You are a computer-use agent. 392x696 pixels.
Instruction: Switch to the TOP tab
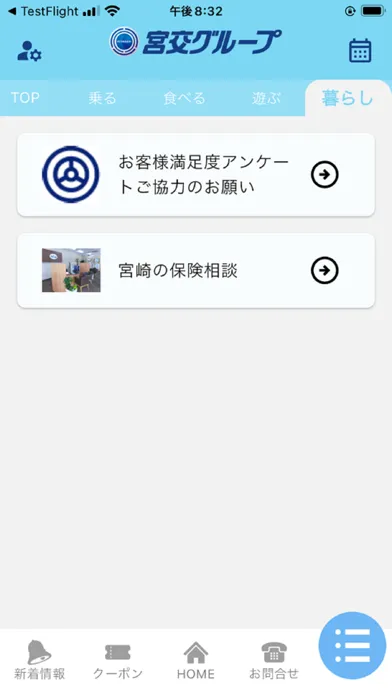click(25, 98)
